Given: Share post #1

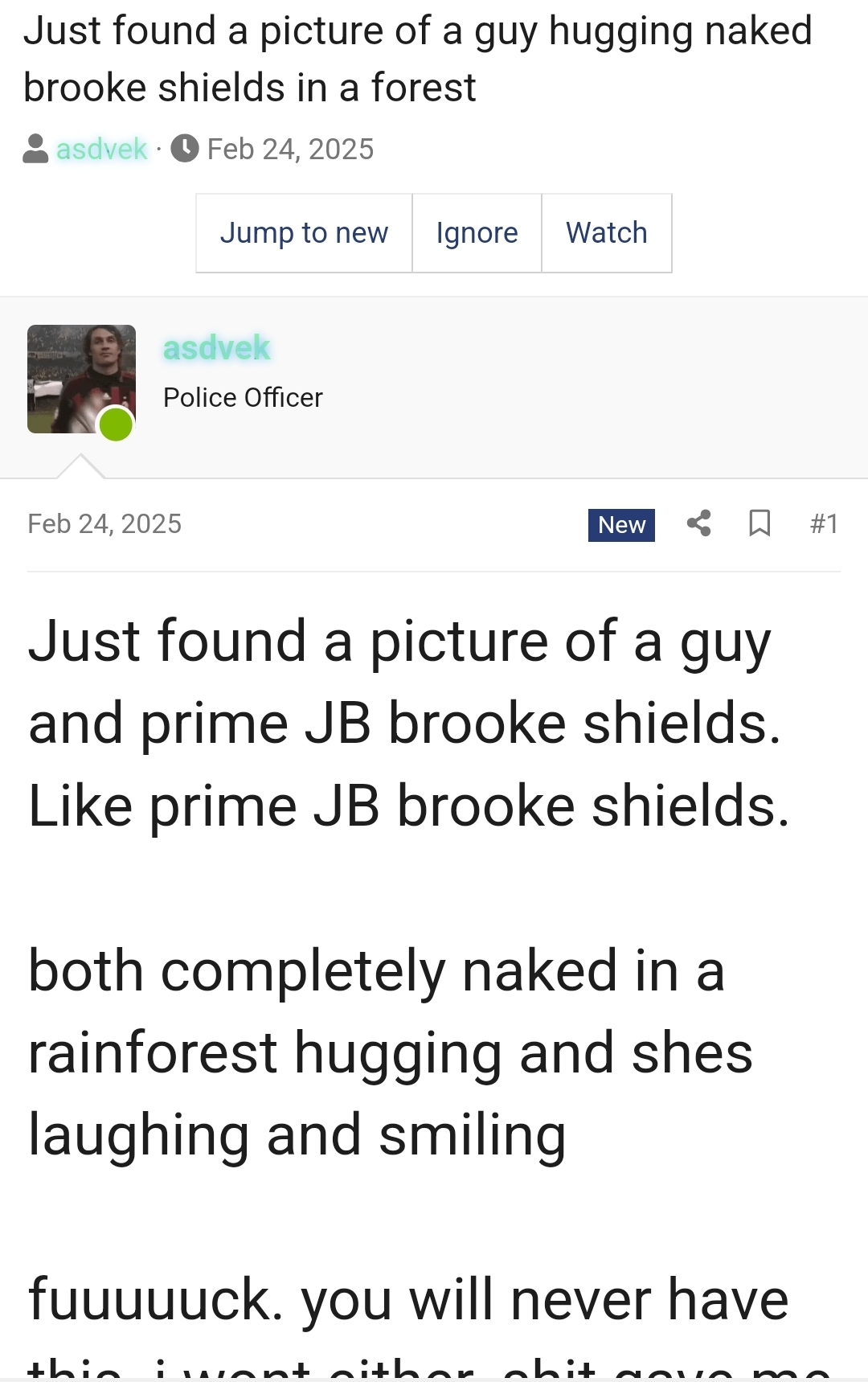Looking at the screenshot, I should tap(698, 523).
